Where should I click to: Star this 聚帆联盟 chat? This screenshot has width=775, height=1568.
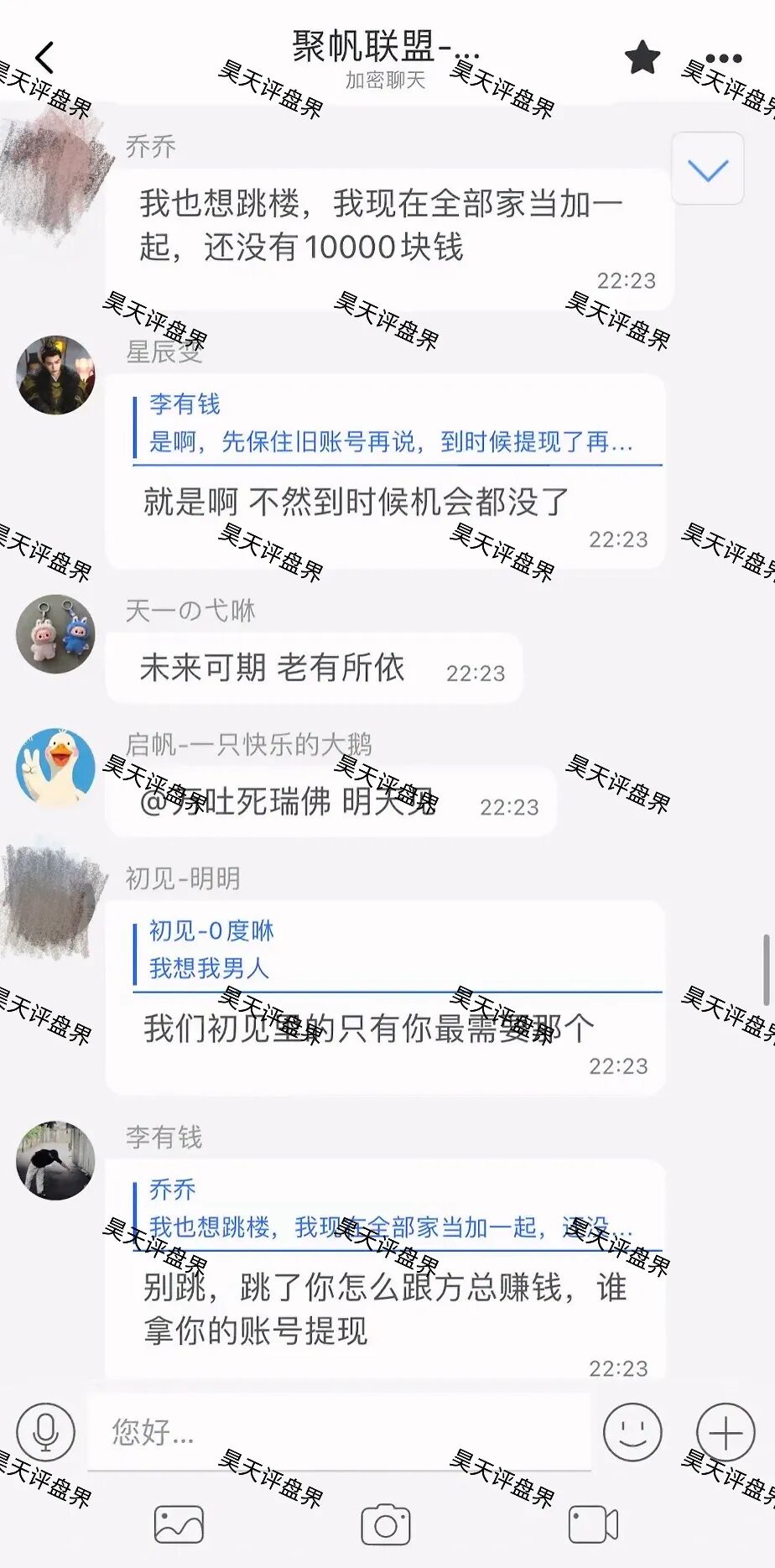(x=642, y=57)
